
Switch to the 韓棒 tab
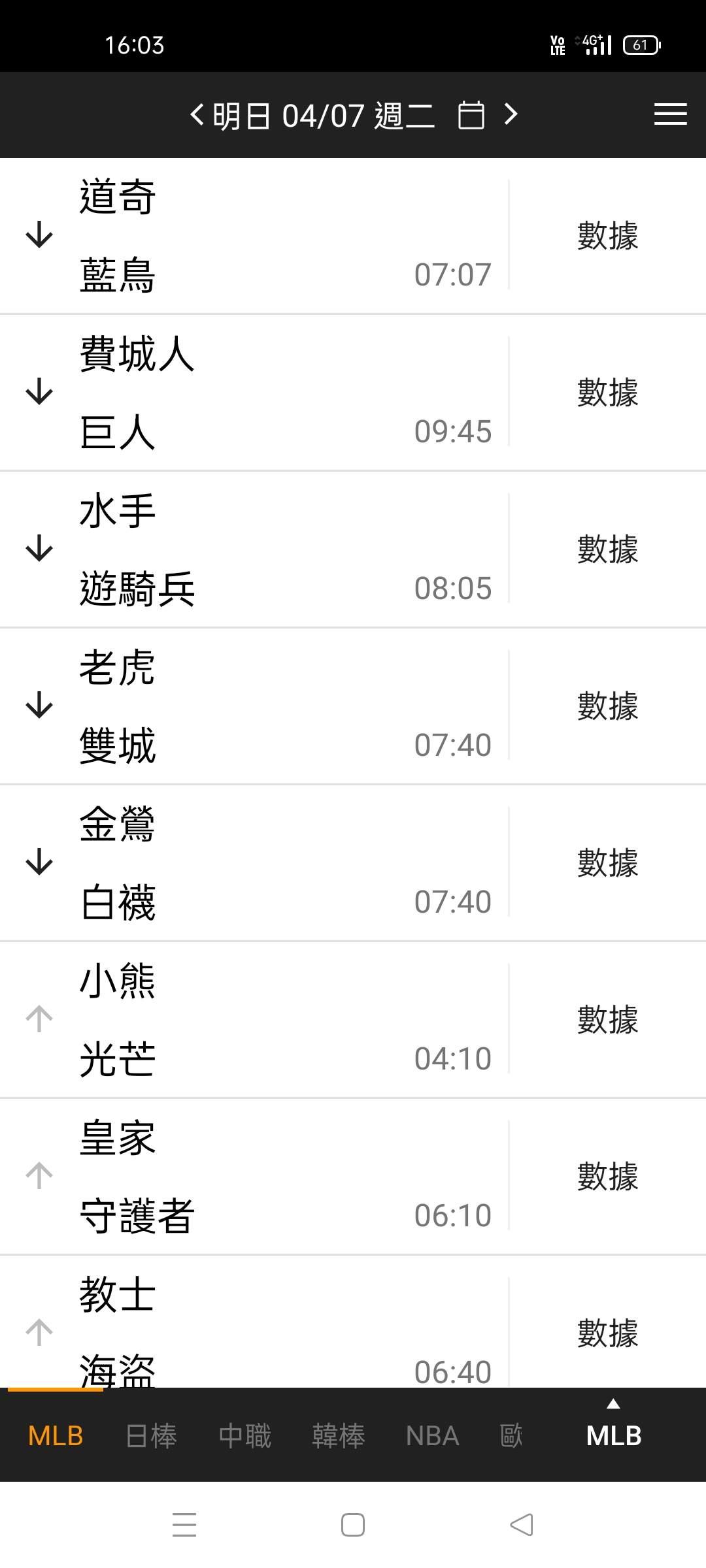(339, 1436)
